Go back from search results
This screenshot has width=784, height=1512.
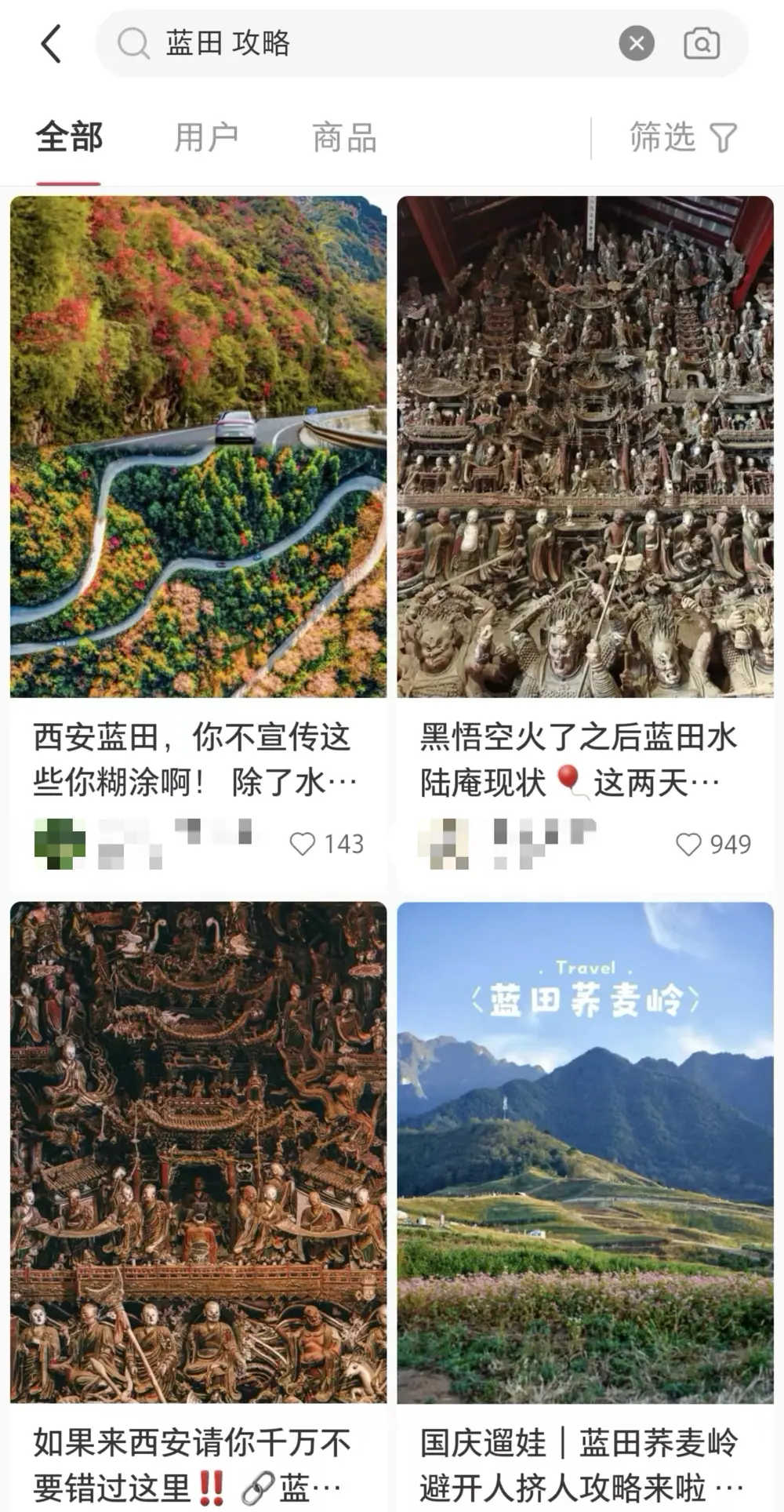click(x=51, y=43)
